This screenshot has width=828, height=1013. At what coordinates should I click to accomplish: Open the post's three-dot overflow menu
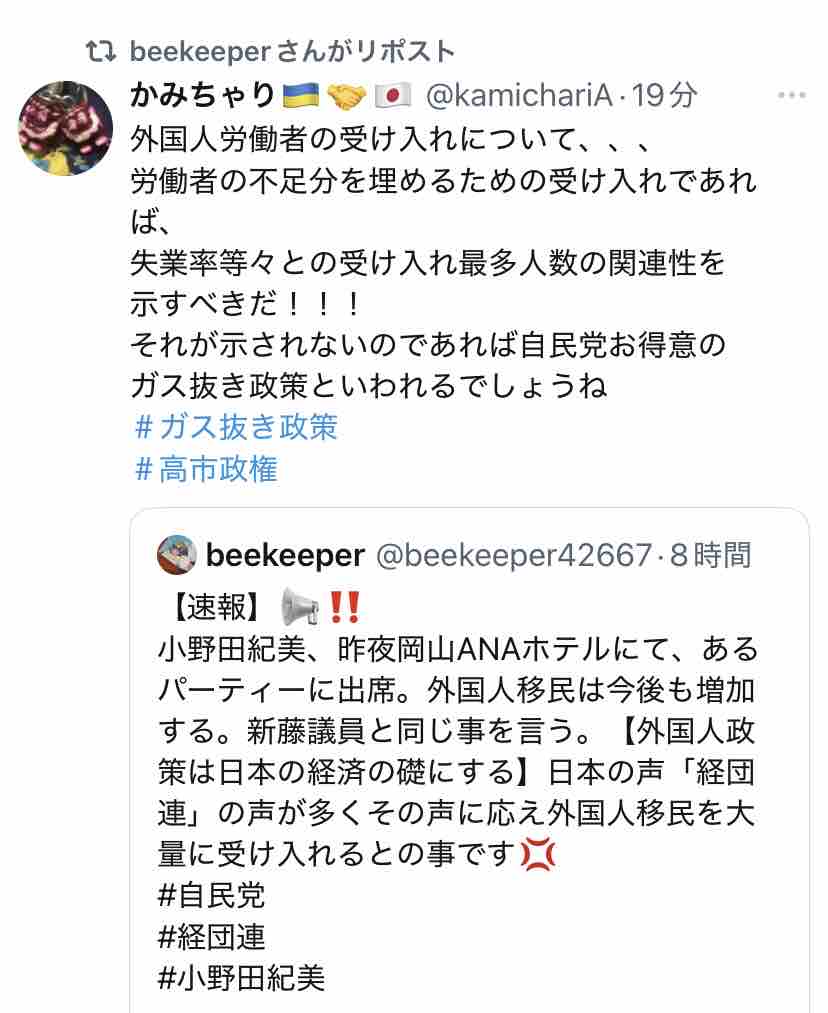coord(791,96)
